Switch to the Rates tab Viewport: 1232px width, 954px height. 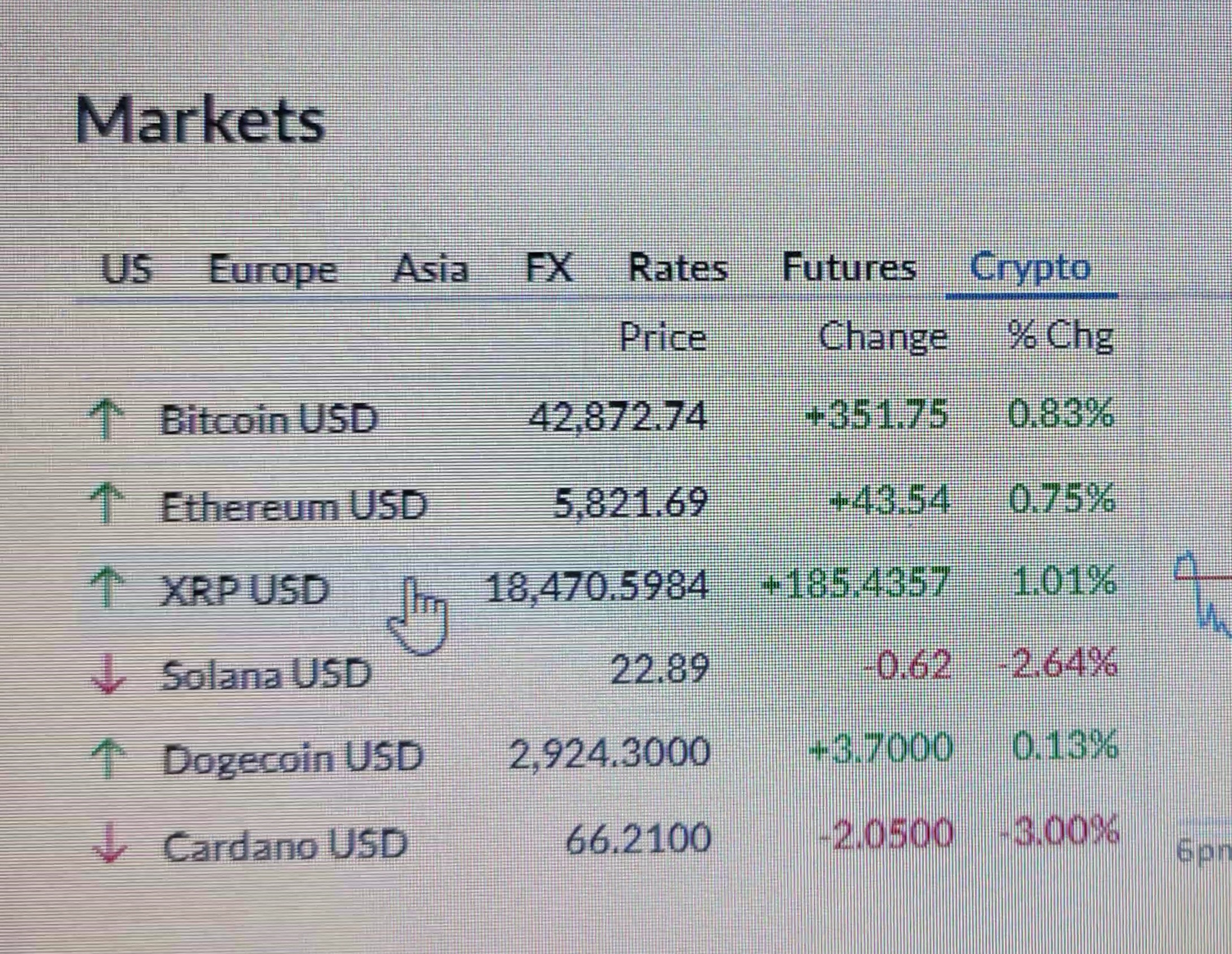[678, 268]
